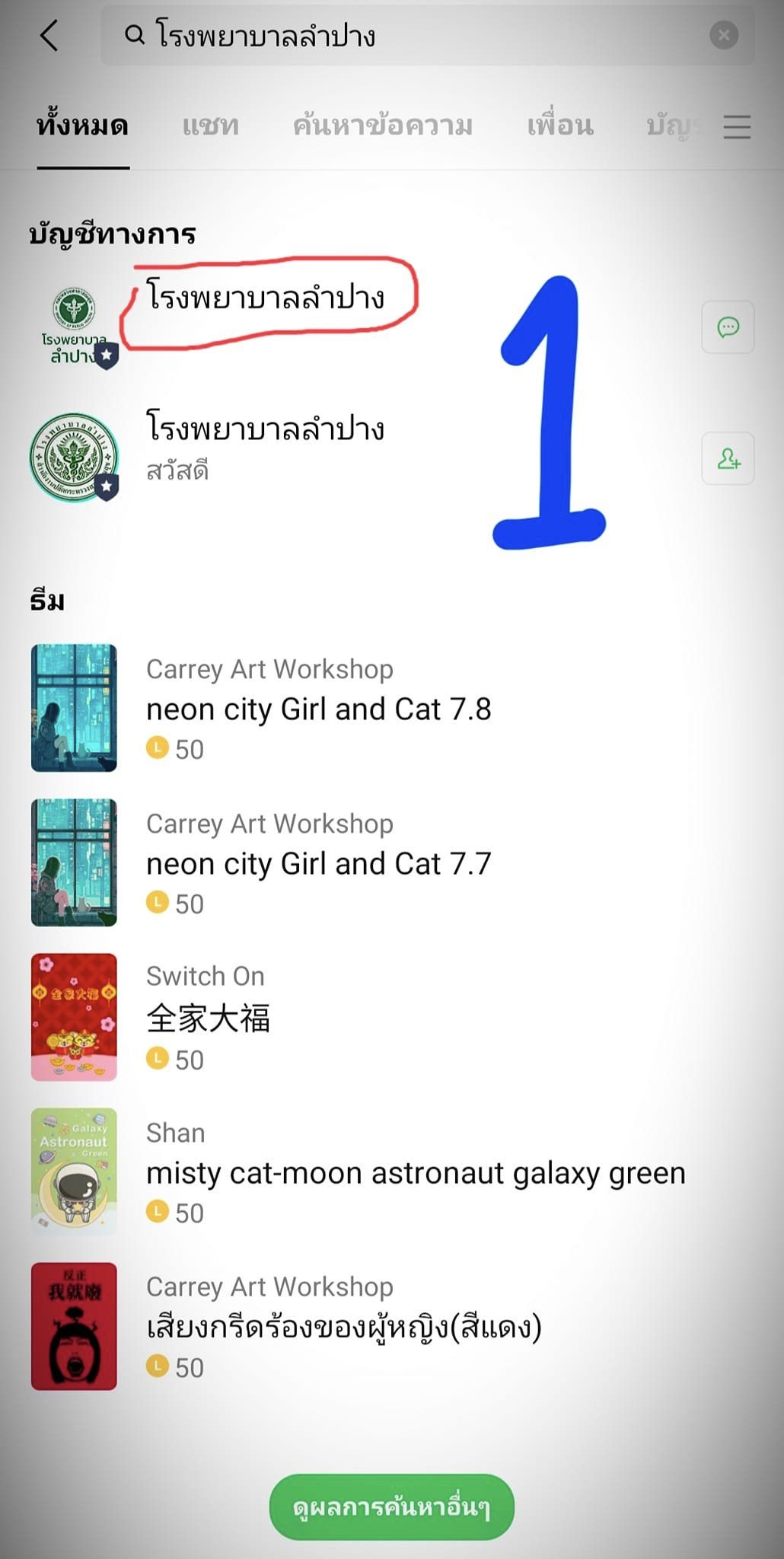Open theme neon city Girl and Cat 7.7

pos(318,863)
